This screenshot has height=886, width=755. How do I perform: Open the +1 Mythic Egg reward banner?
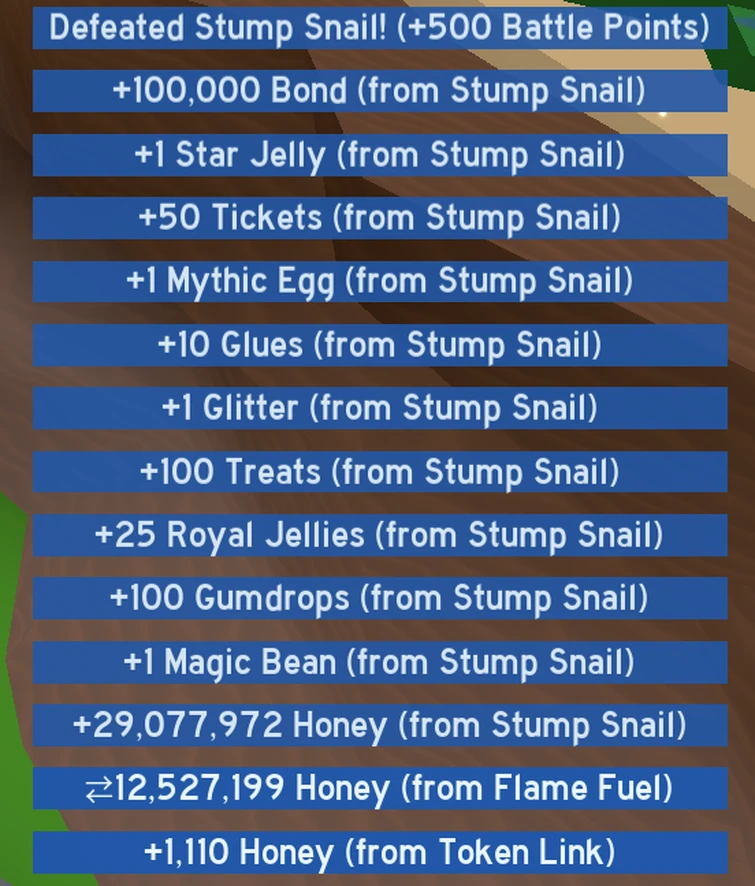pos(377,281)
